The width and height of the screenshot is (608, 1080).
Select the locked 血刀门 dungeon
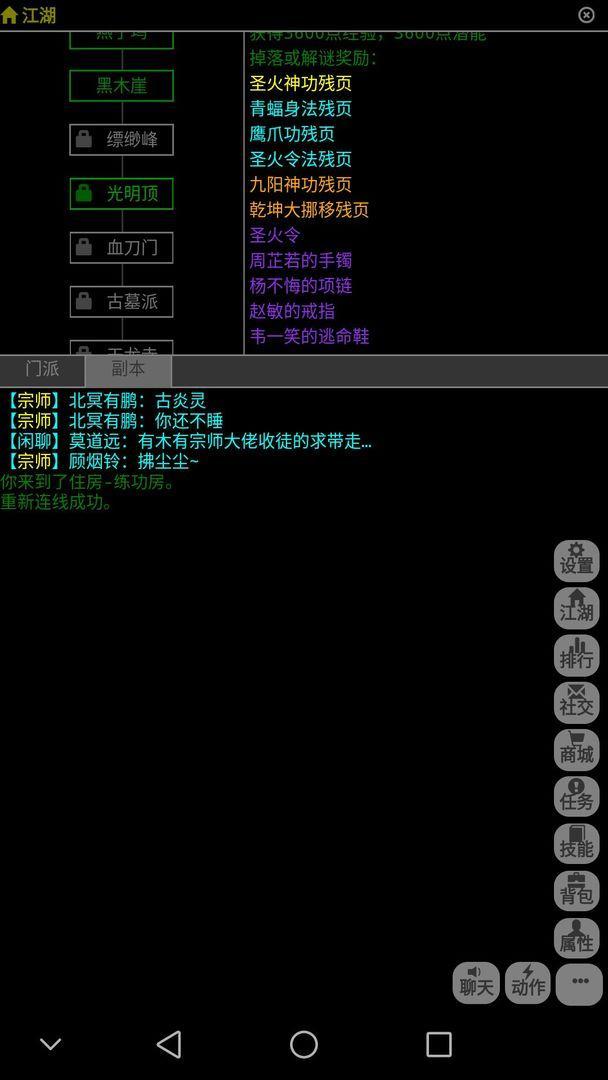tap(121, 248)
